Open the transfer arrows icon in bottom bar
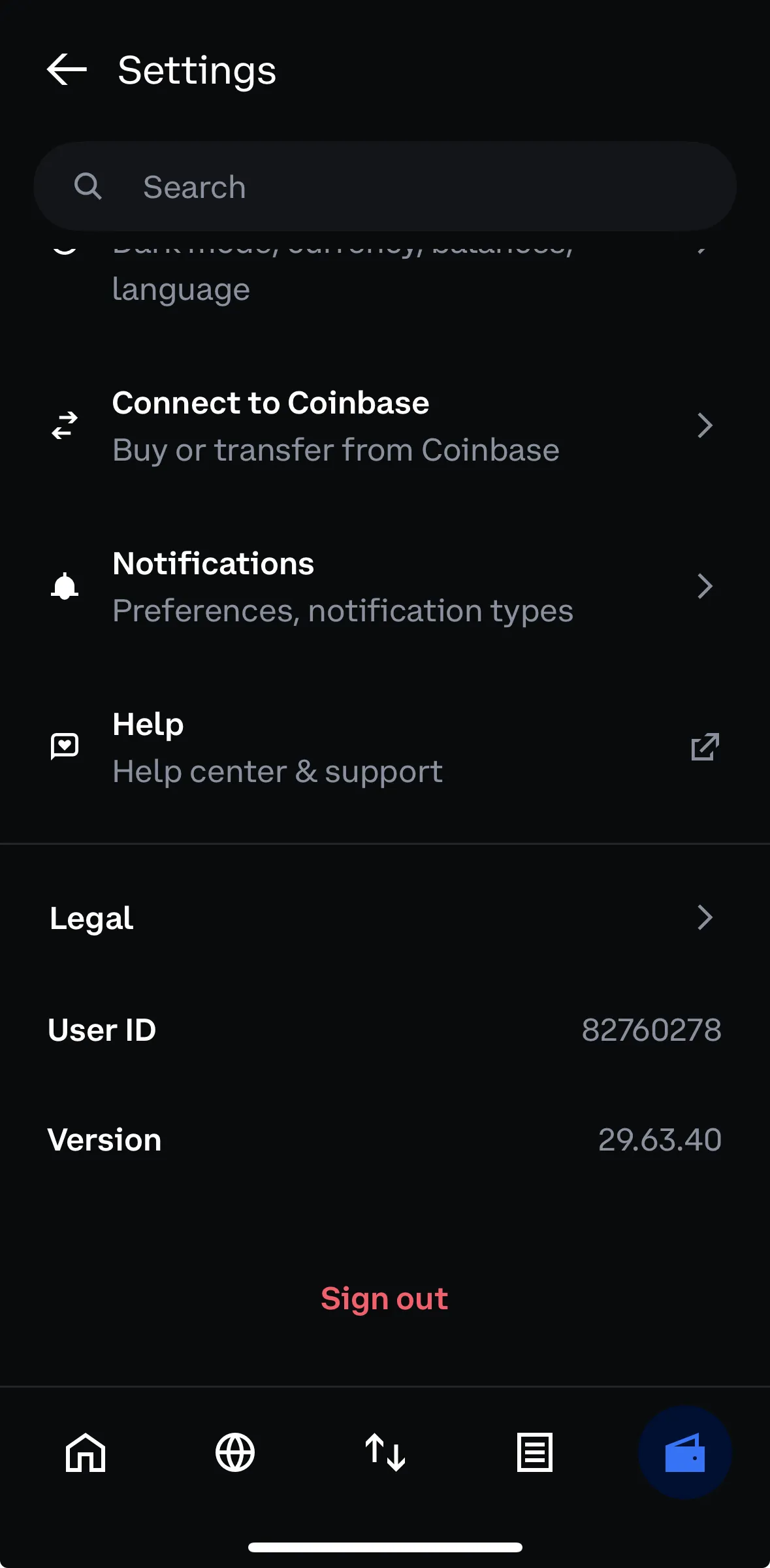 click(x=385, y=1452)
